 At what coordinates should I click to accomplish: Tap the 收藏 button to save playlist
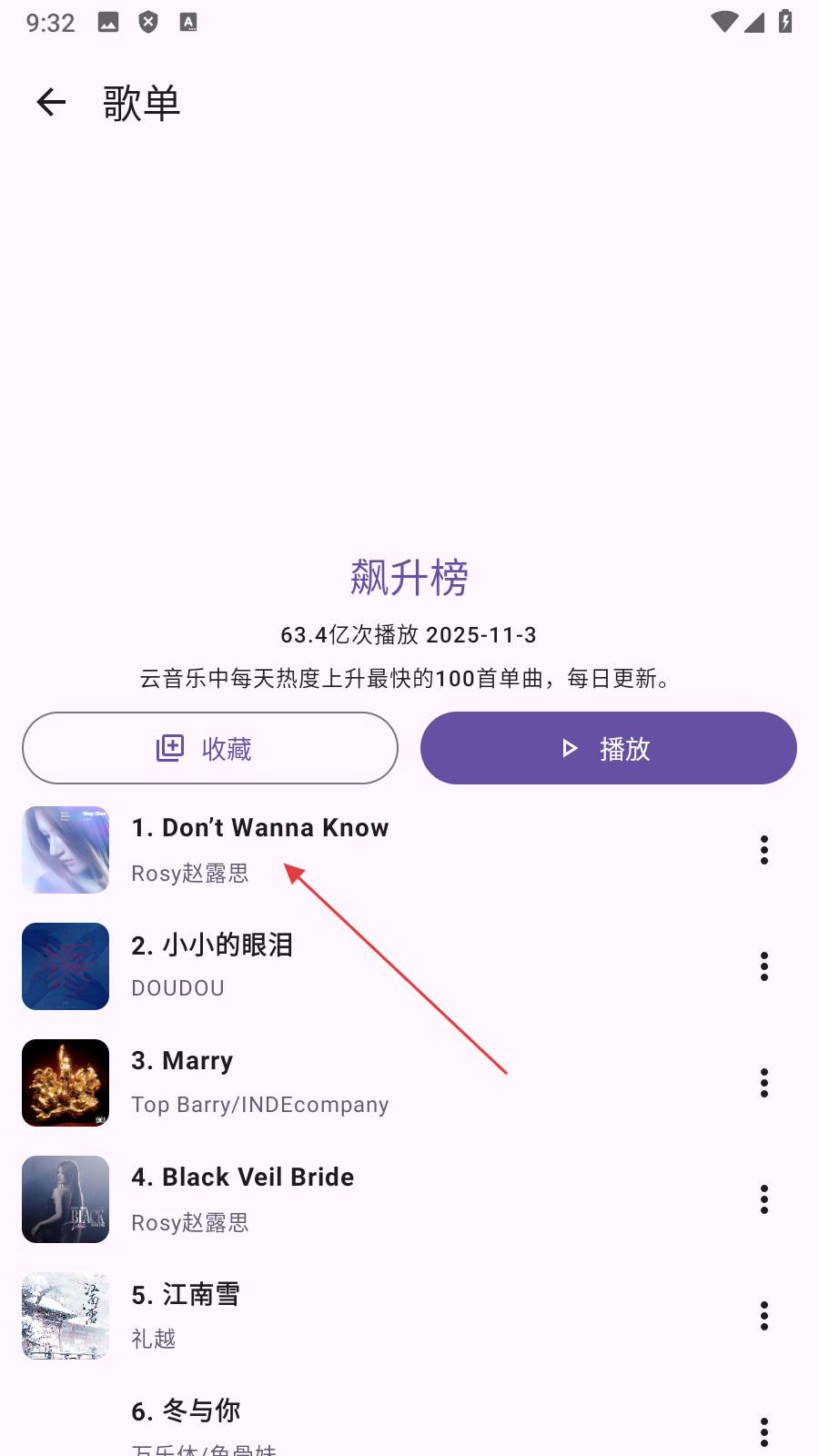point(210,748)
